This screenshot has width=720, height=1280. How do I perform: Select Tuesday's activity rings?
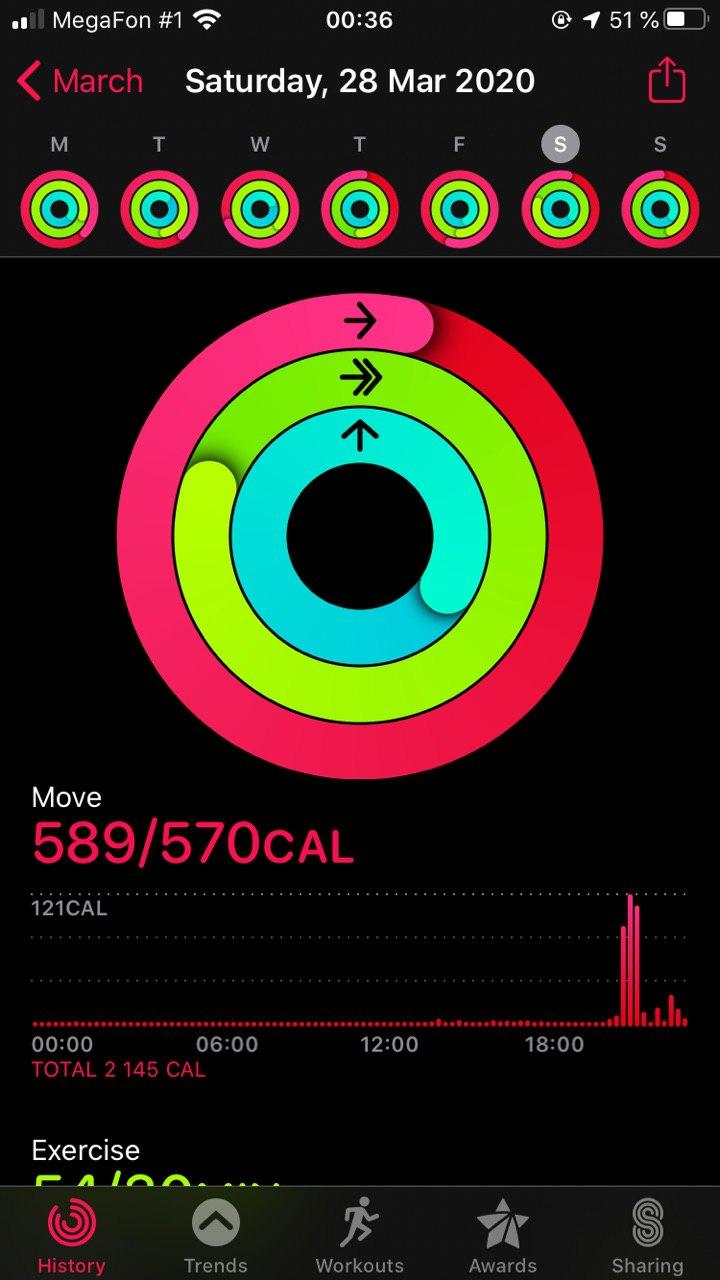point(160,210)
